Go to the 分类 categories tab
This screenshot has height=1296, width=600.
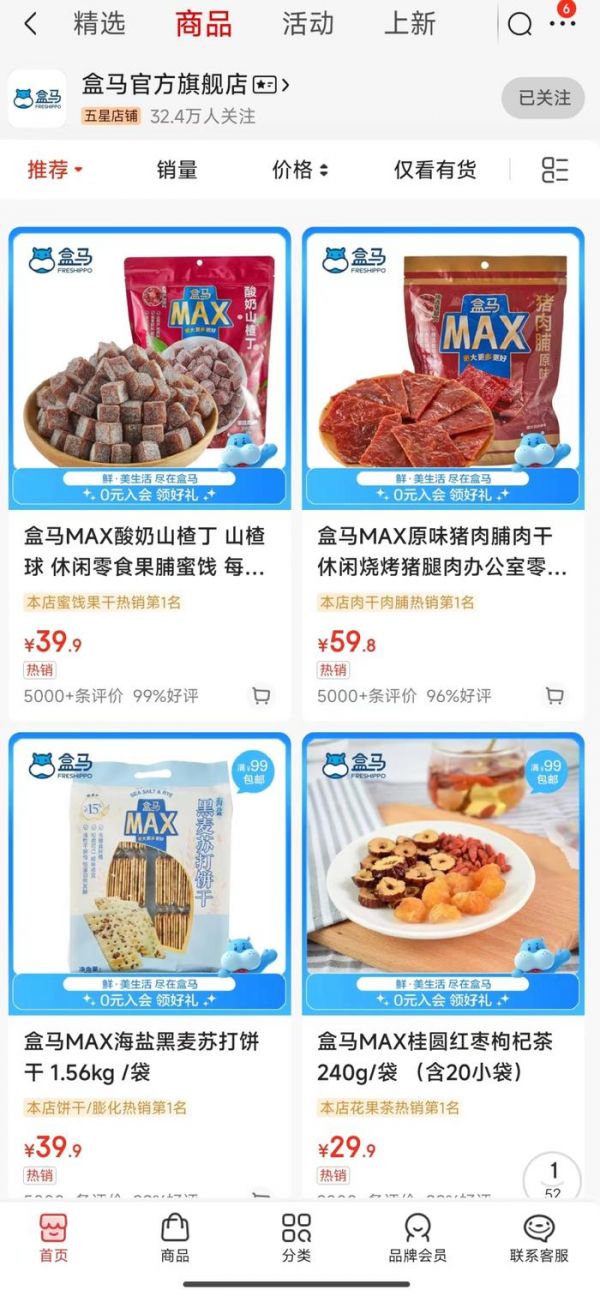pos(296,1238)
